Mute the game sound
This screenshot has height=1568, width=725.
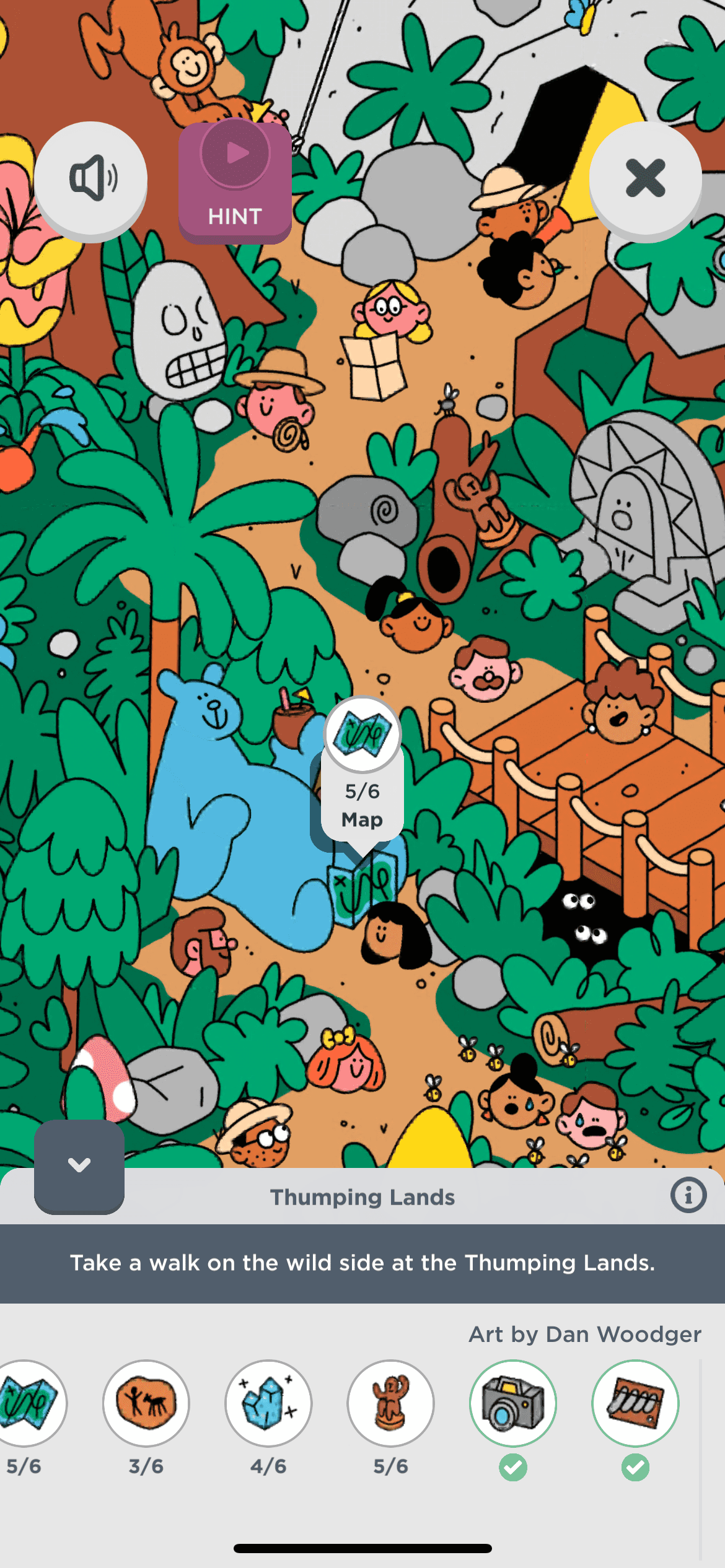[x=91, y=180]
